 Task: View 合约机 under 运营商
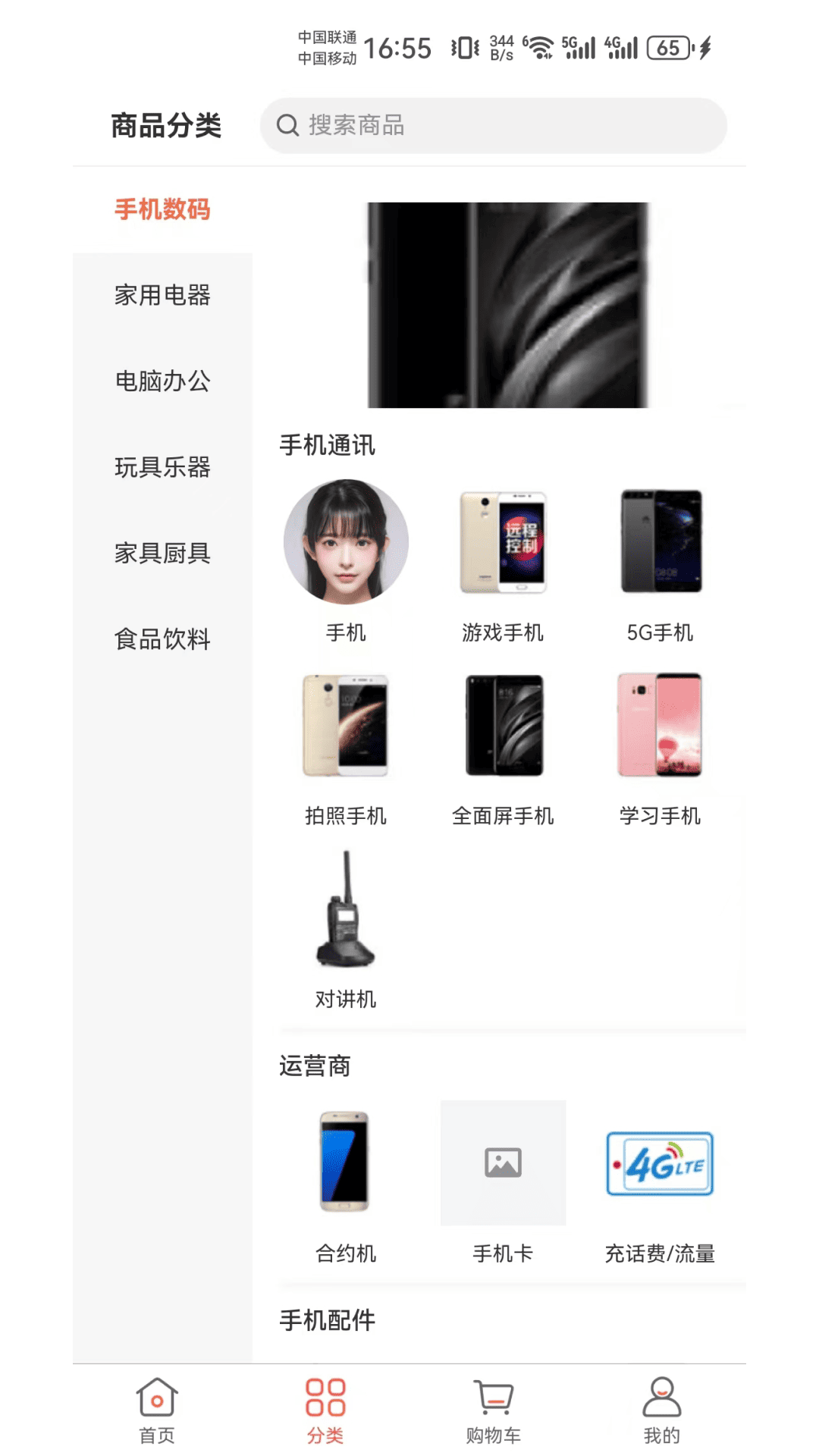point(346,1181)
